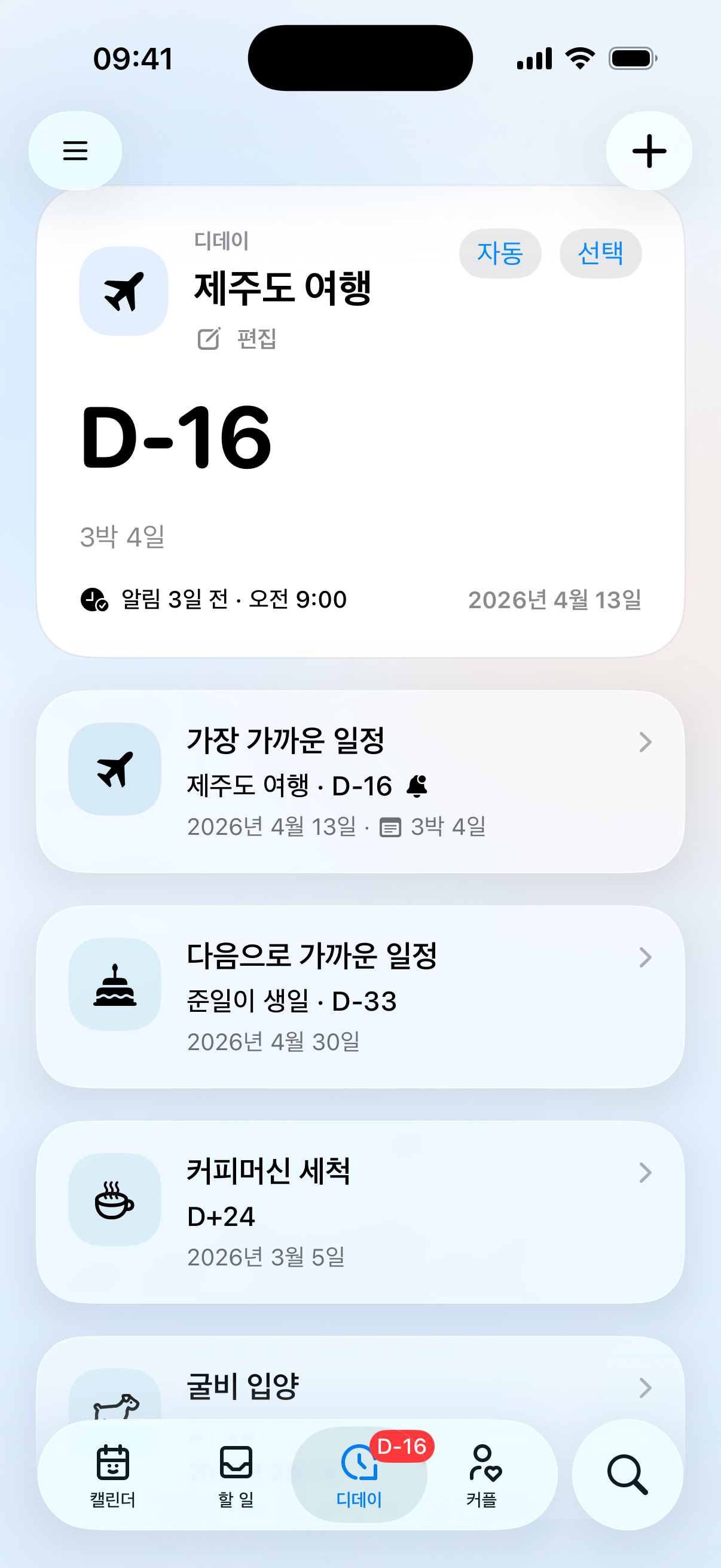Switch to the 캘린더 tab
721x1568 pixels.
coord(112,1474)
